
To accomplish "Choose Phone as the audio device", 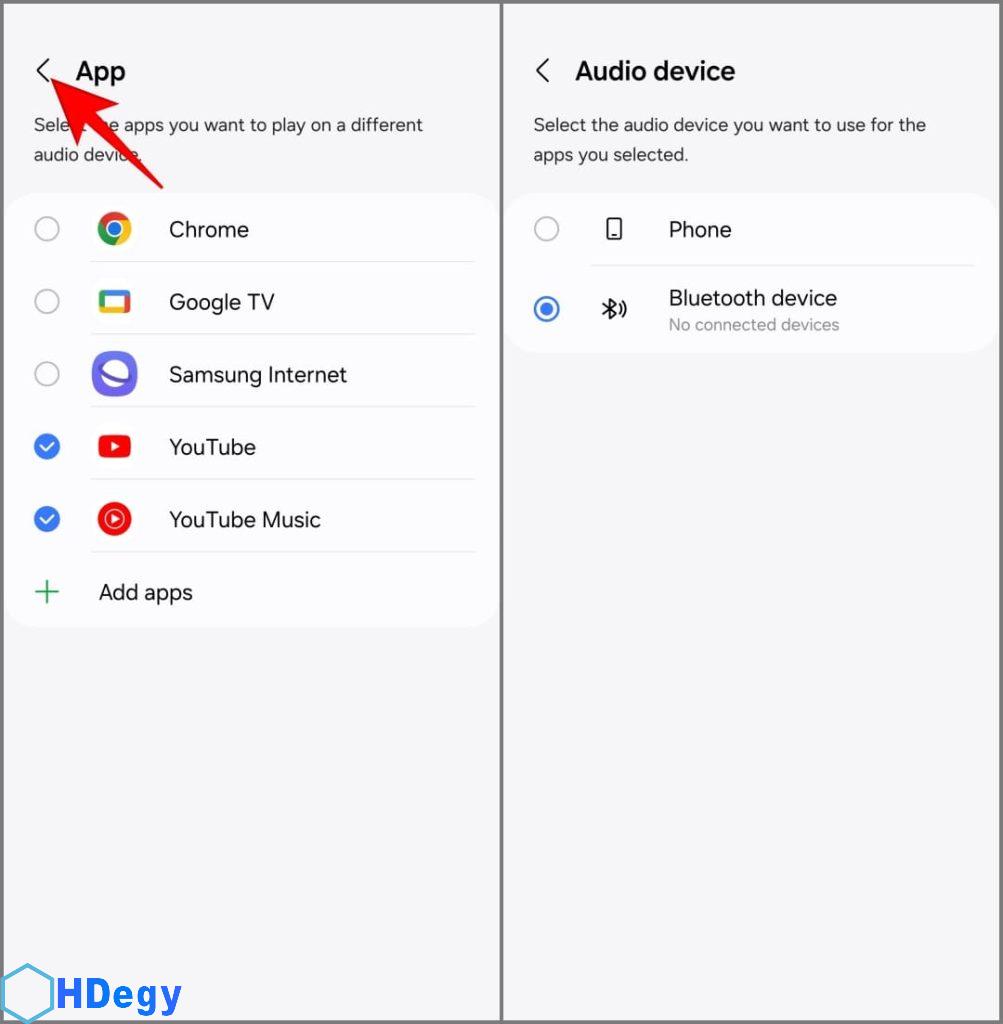I will (x=546, y=230).
